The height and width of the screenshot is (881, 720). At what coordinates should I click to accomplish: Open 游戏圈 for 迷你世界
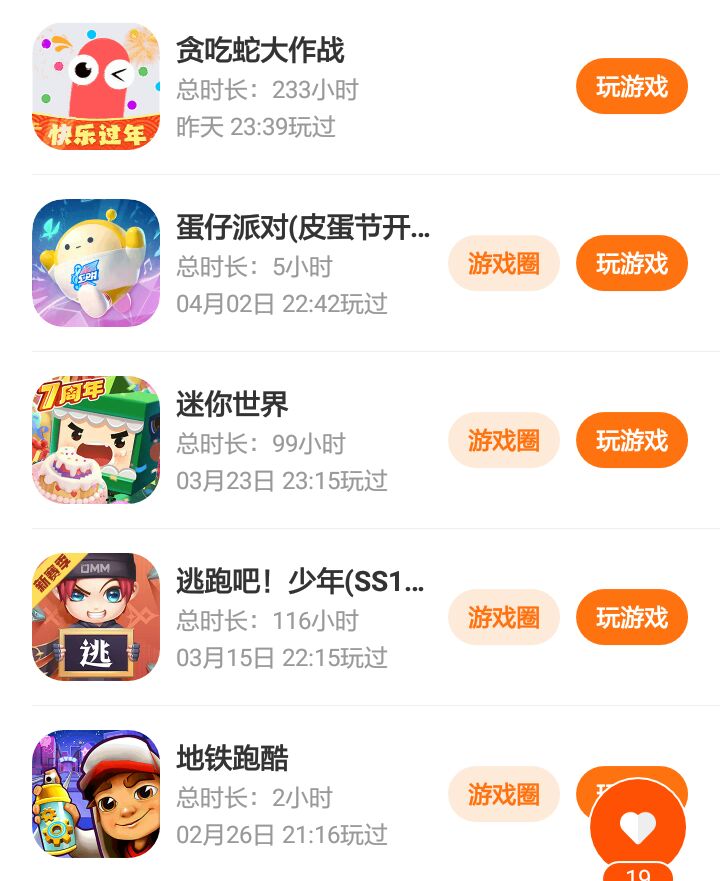click(503, 440)
